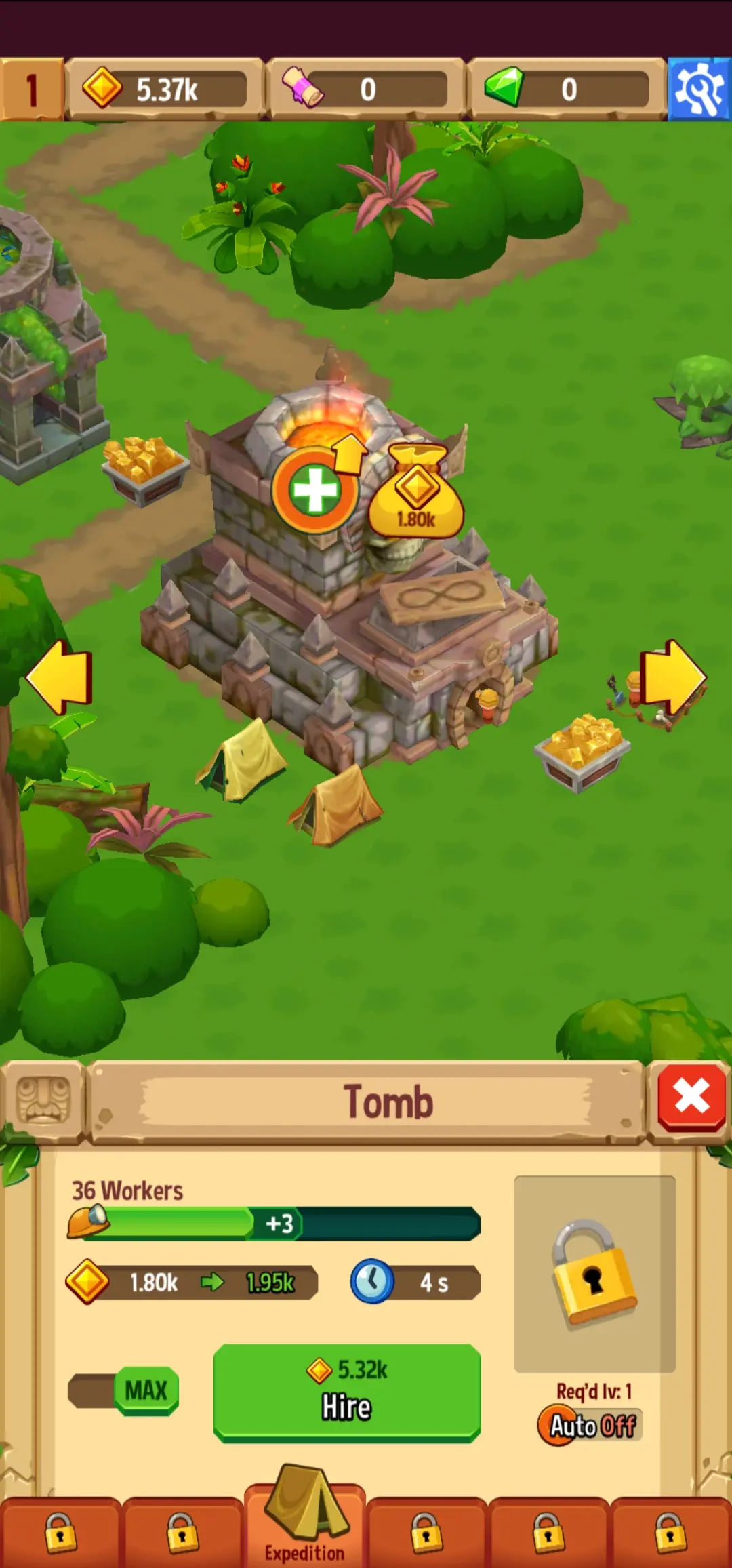Screen dimensions: 732x1568
Task: Turn on Auto collection
Action: click(x=590, y=1425)
